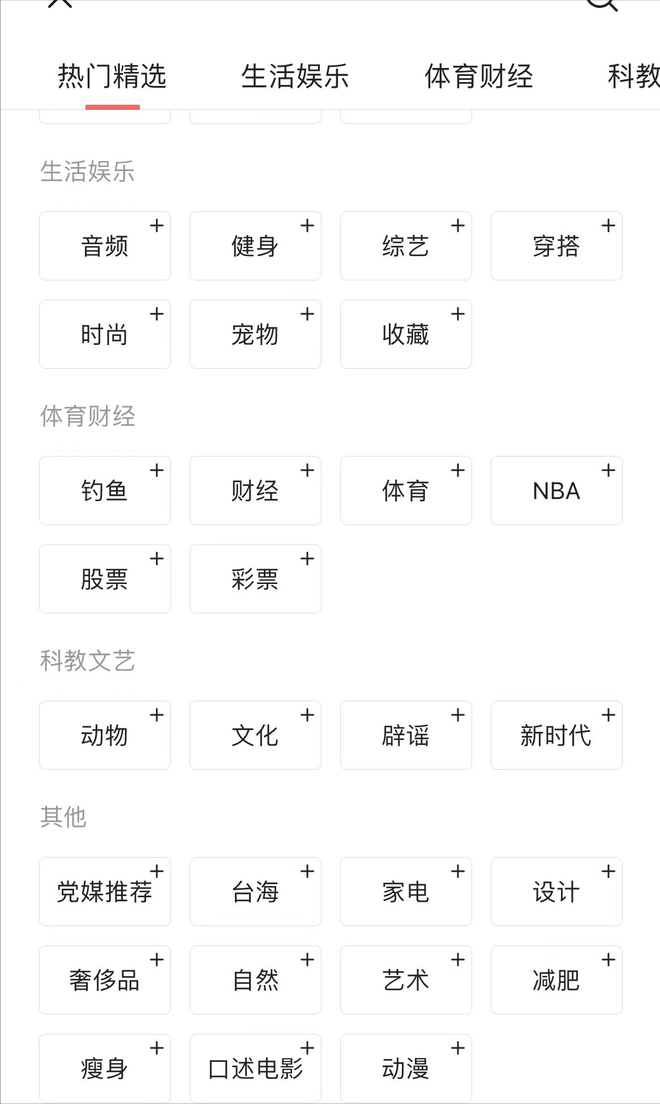Add the 财经 channel
660x1104 pixels.
[x=256, y=491]
